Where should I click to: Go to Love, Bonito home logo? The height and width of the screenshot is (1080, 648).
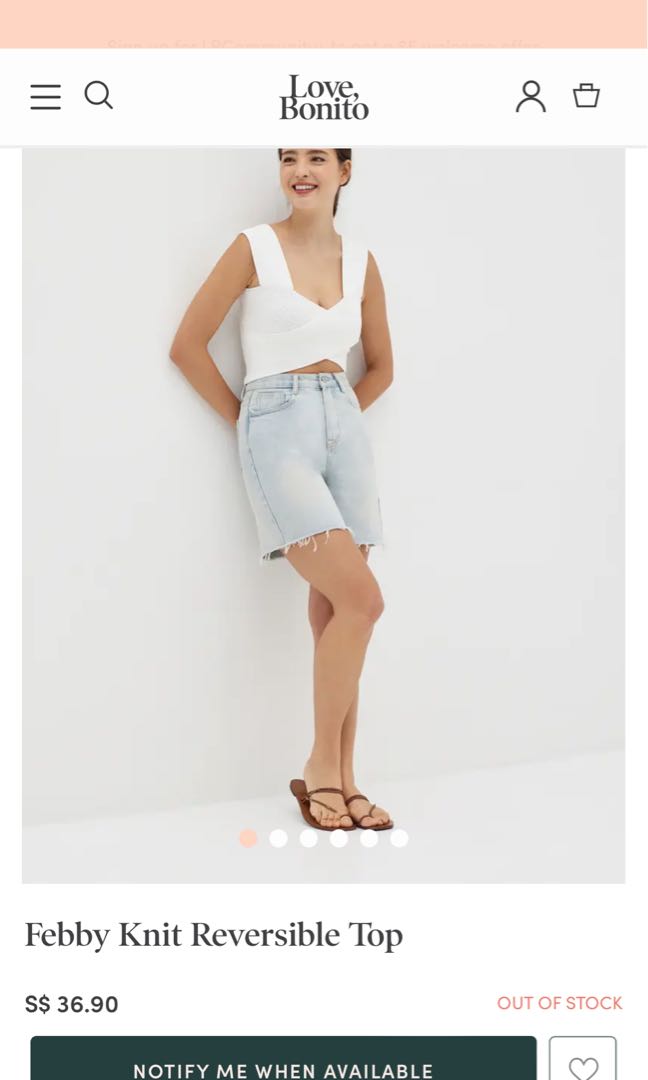tap(323, 97)
